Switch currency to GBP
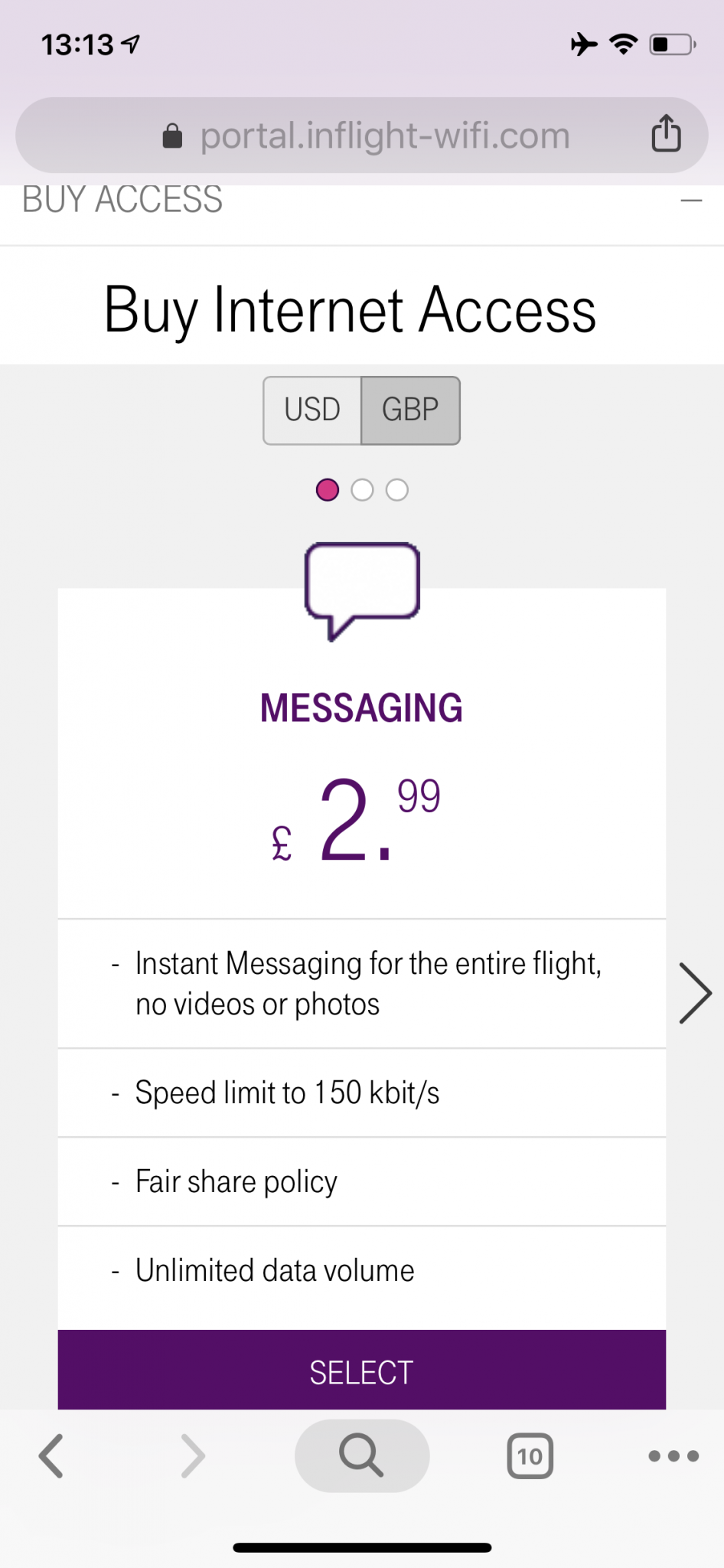The height and width of the screenshot is (1568, 724). click(410, 410)
